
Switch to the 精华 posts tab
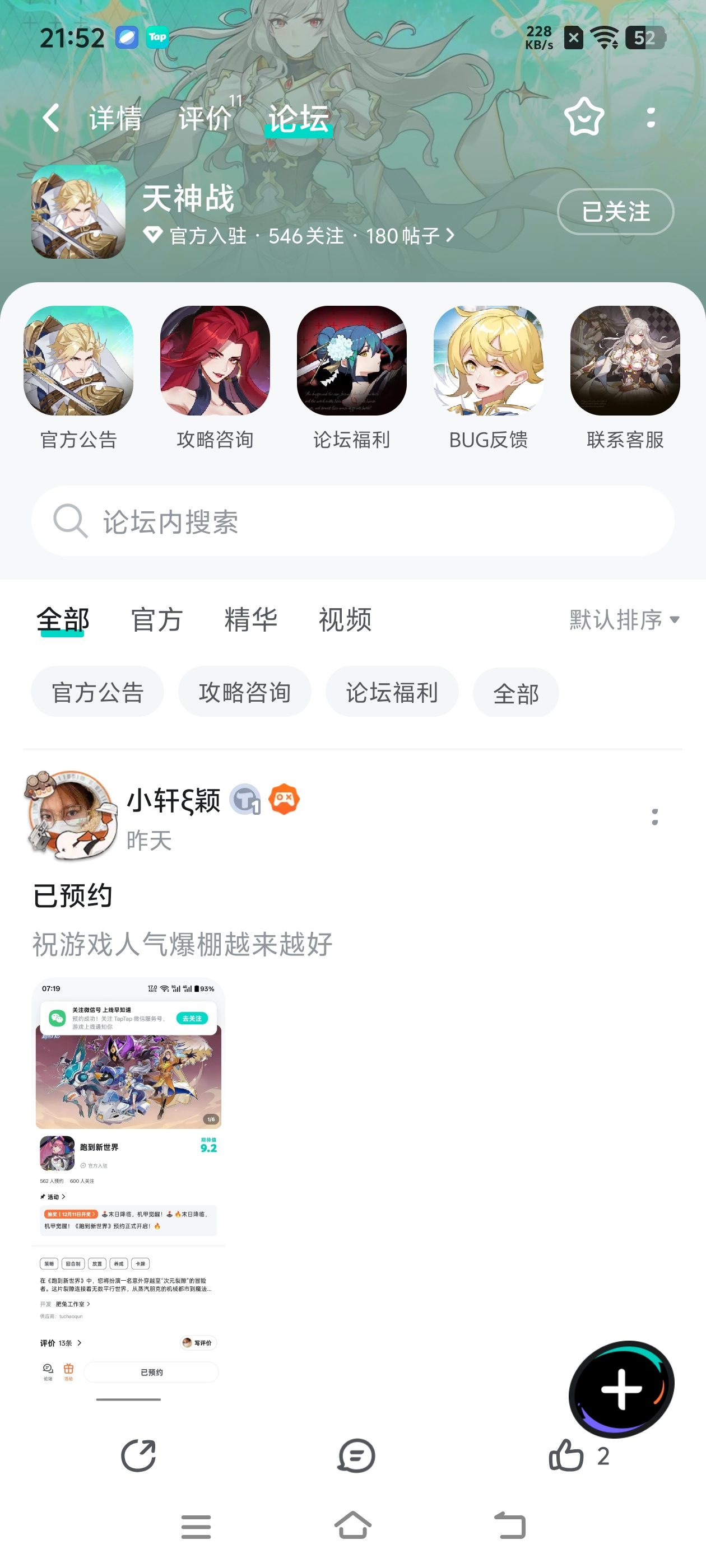251,620
